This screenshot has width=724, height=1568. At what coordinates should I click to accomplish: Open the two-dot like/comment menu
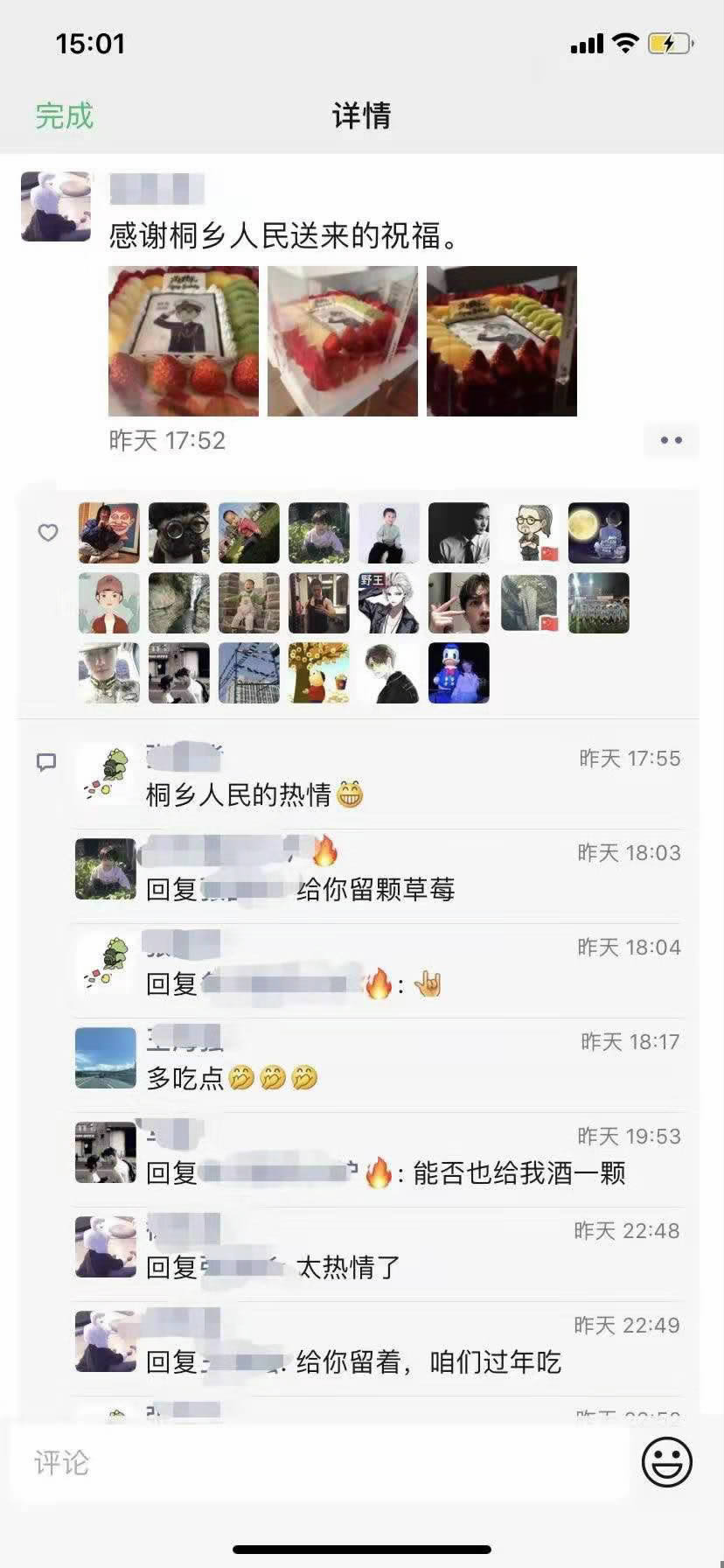pos(671,440)
